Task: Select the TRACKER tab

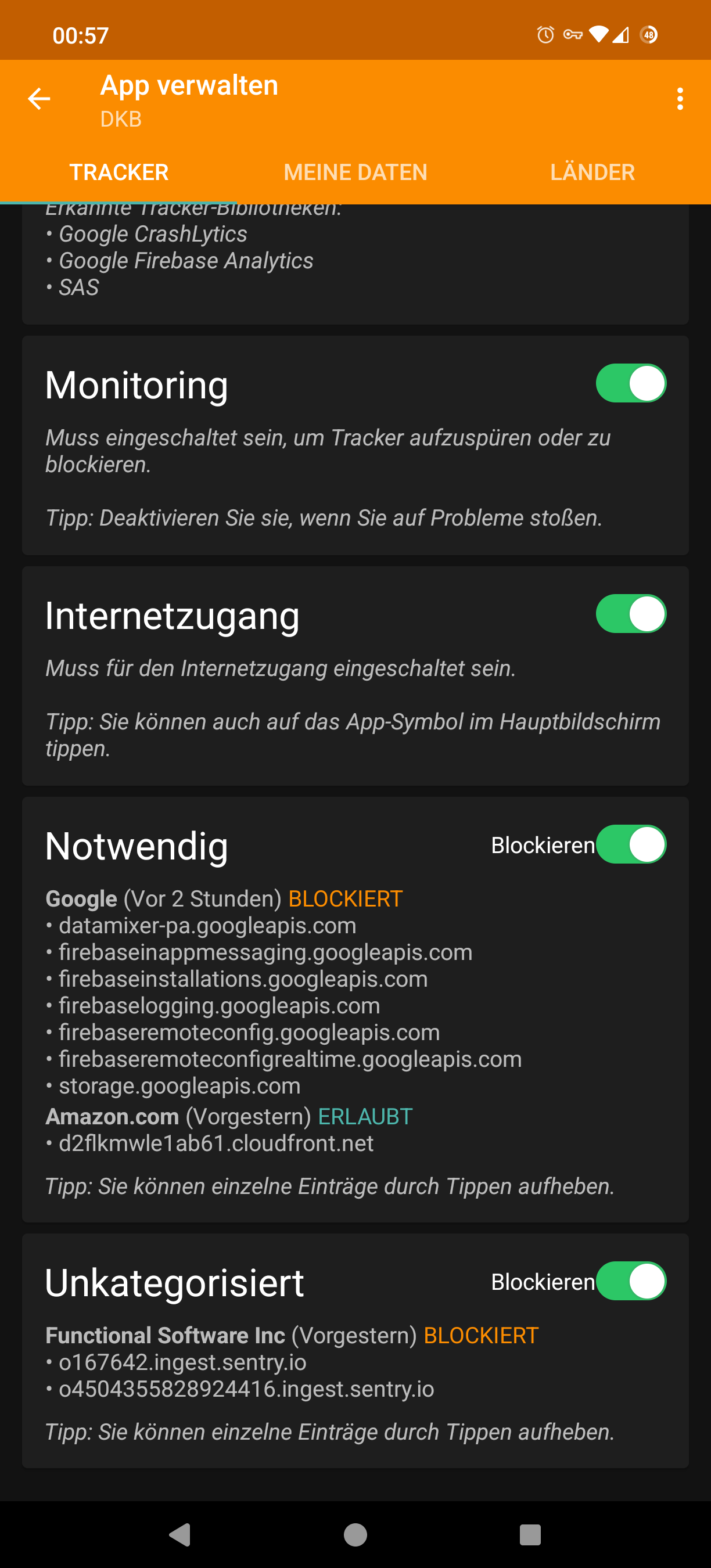Action: click(x=119, y=172)
